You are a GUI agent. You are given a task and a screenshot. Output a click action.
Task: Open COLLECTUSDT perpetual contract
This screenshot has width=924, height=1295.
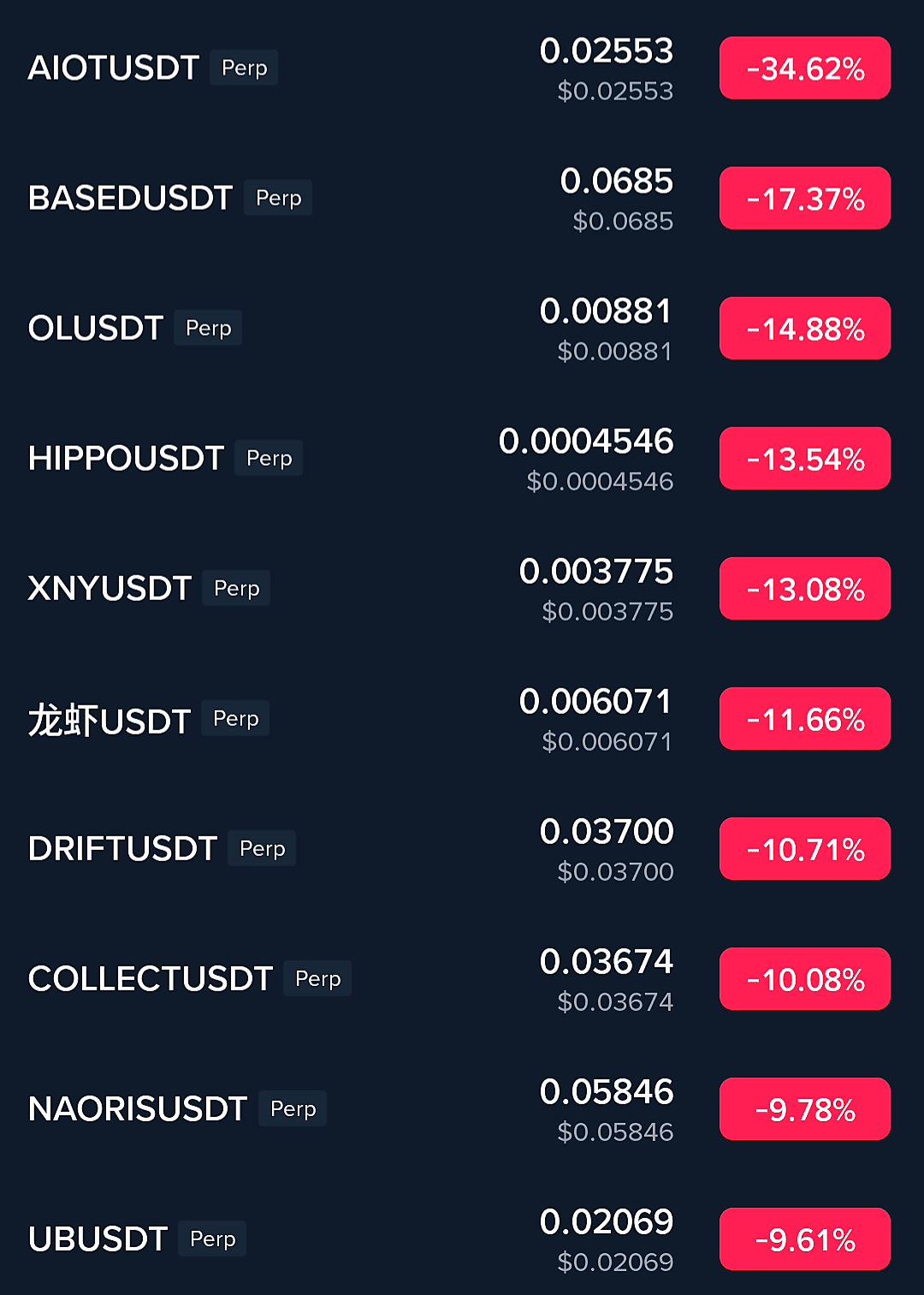point(151,979)
